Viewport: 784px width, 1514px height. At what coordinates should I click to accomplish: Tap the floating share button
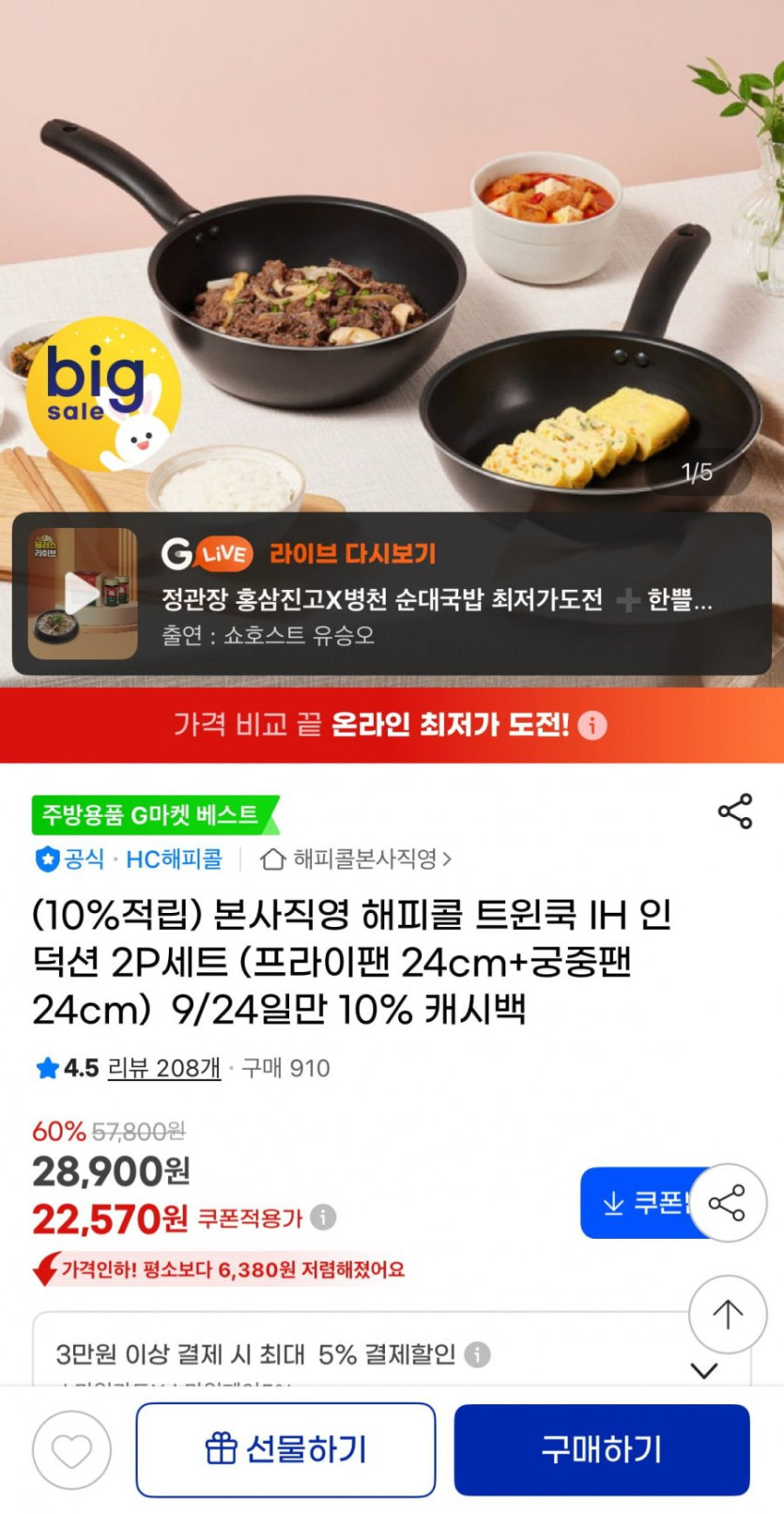(x=728, y=1203)
